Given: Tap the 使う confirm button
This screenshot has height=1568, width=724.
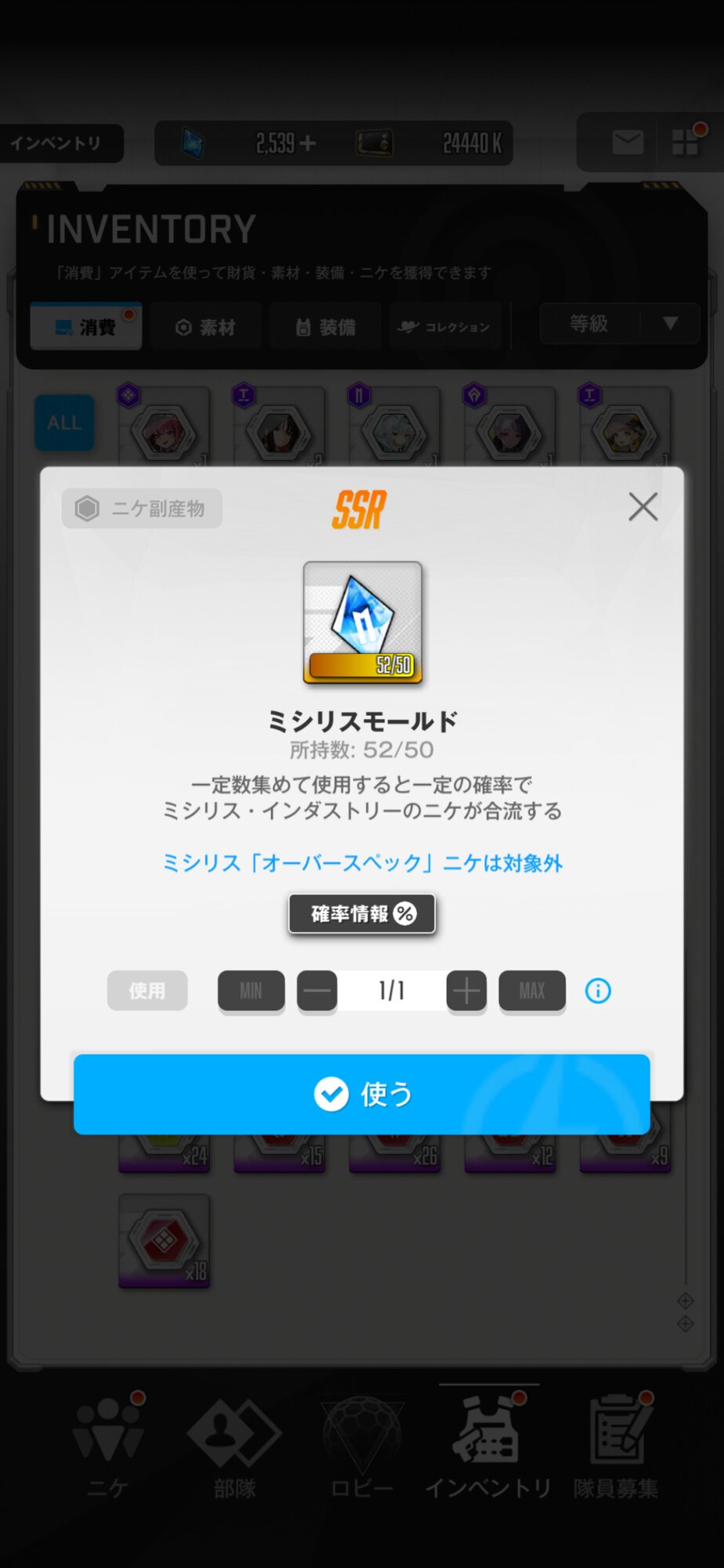Looking at the screenshot, I should (362, 1094).
